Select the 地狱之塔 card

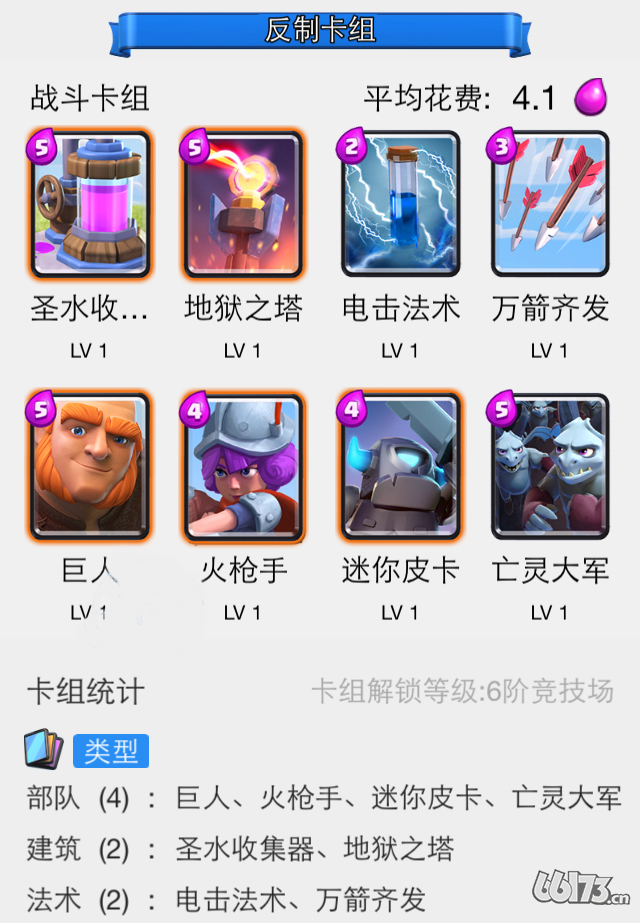click(242, 204)
